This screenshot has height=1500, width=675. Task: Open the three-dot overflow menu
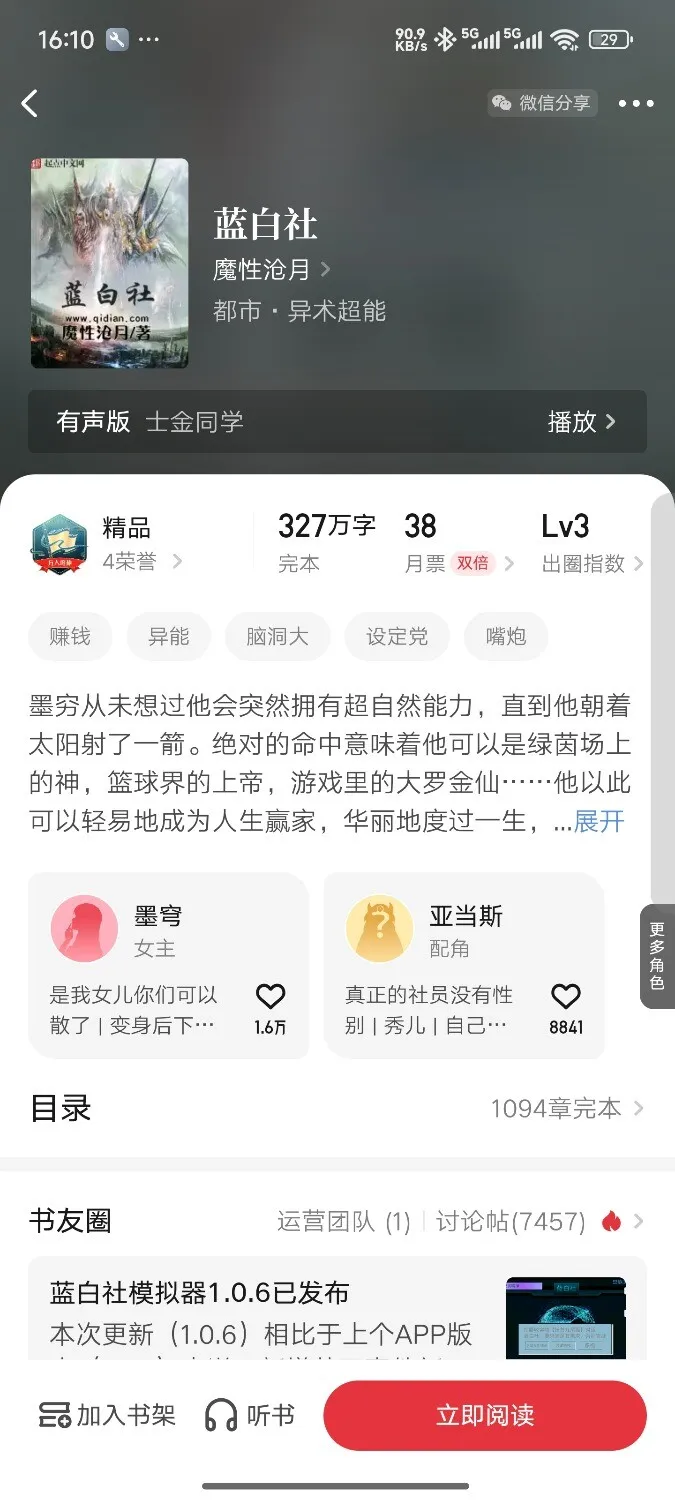635,103
